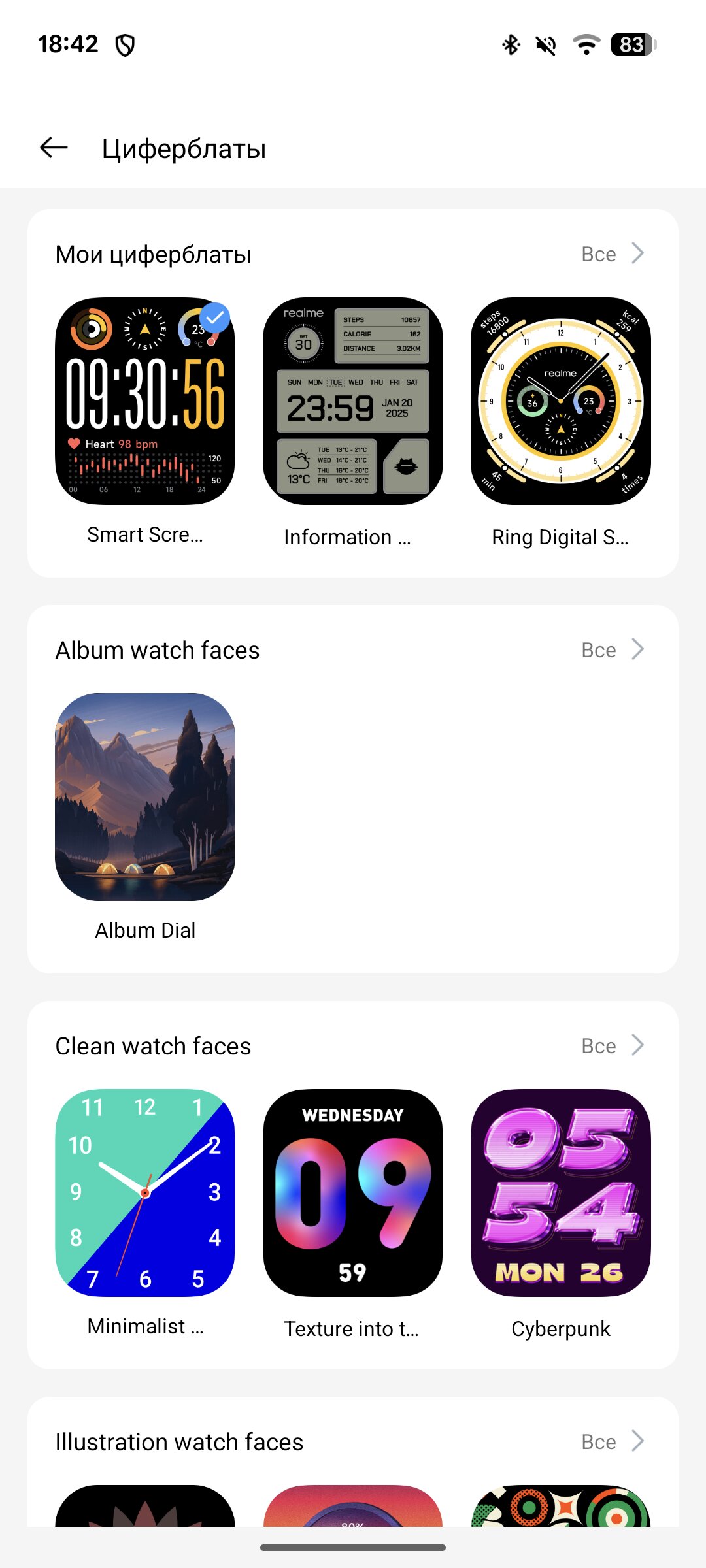Select the Cyberpunk watch face
The width and height of the screenshot is (706, 1568).
[x=560, y=1192]
